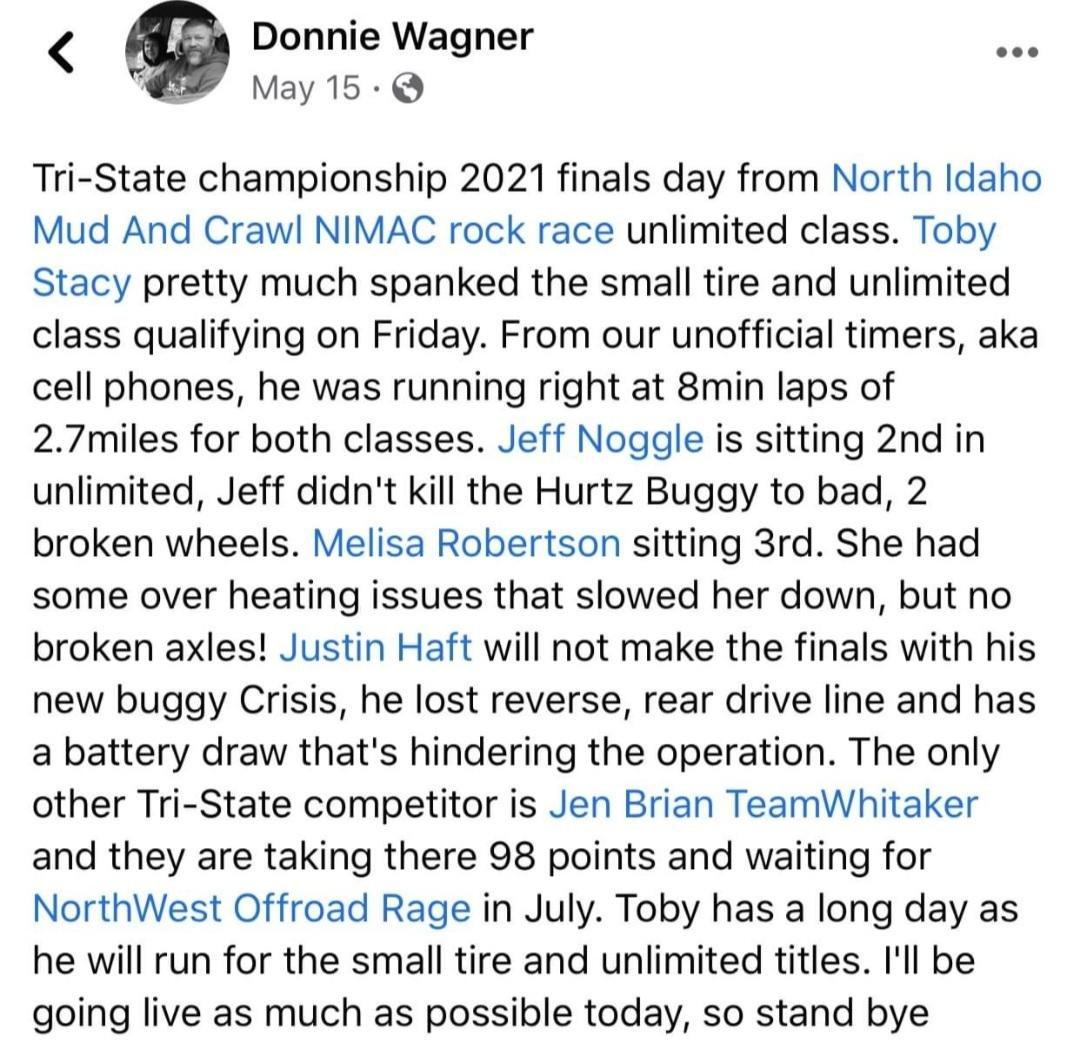Open the post's three-dot options menu
This screenshot has height=1053, width=1080.
[1016, 52]
